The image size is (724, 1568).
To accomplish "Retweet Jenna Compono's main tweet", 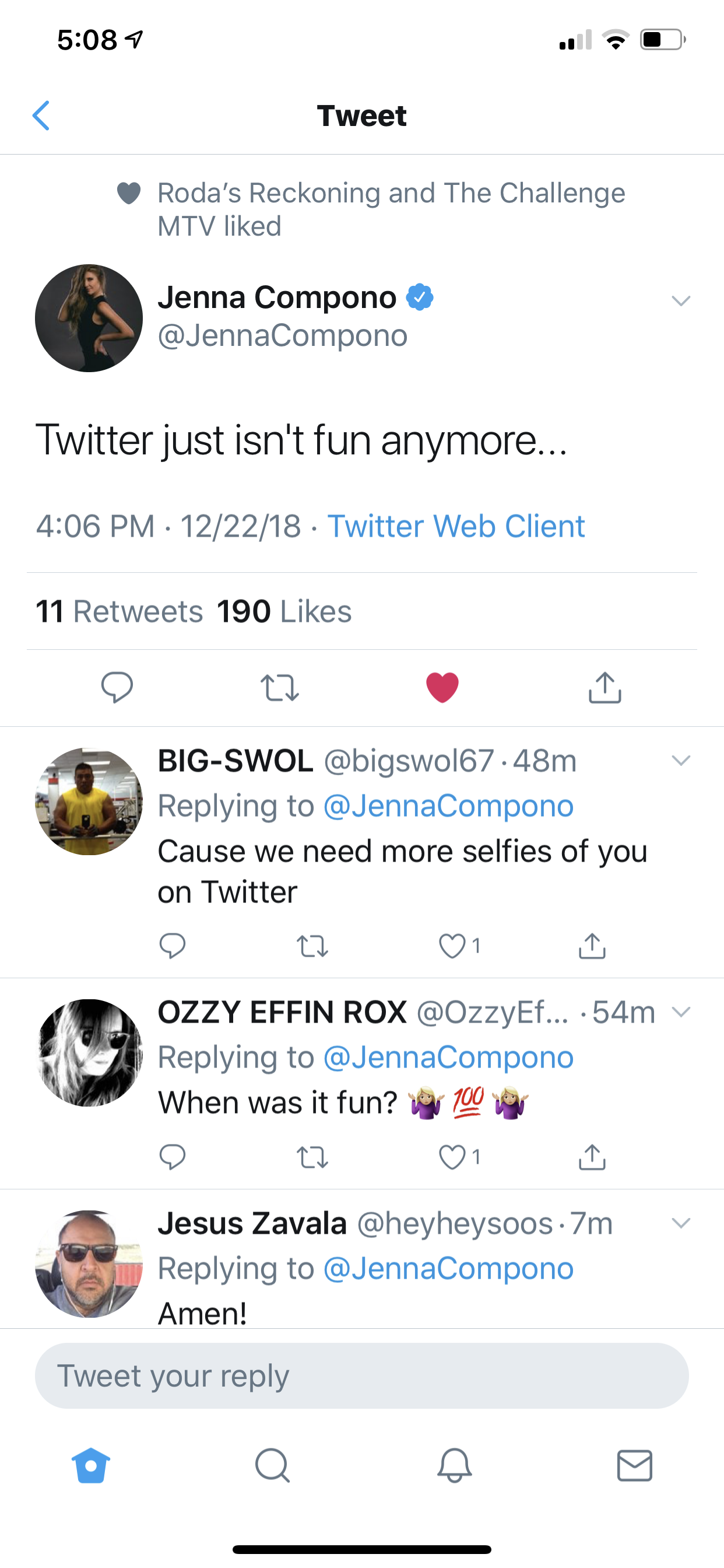I will pos(279,688).
